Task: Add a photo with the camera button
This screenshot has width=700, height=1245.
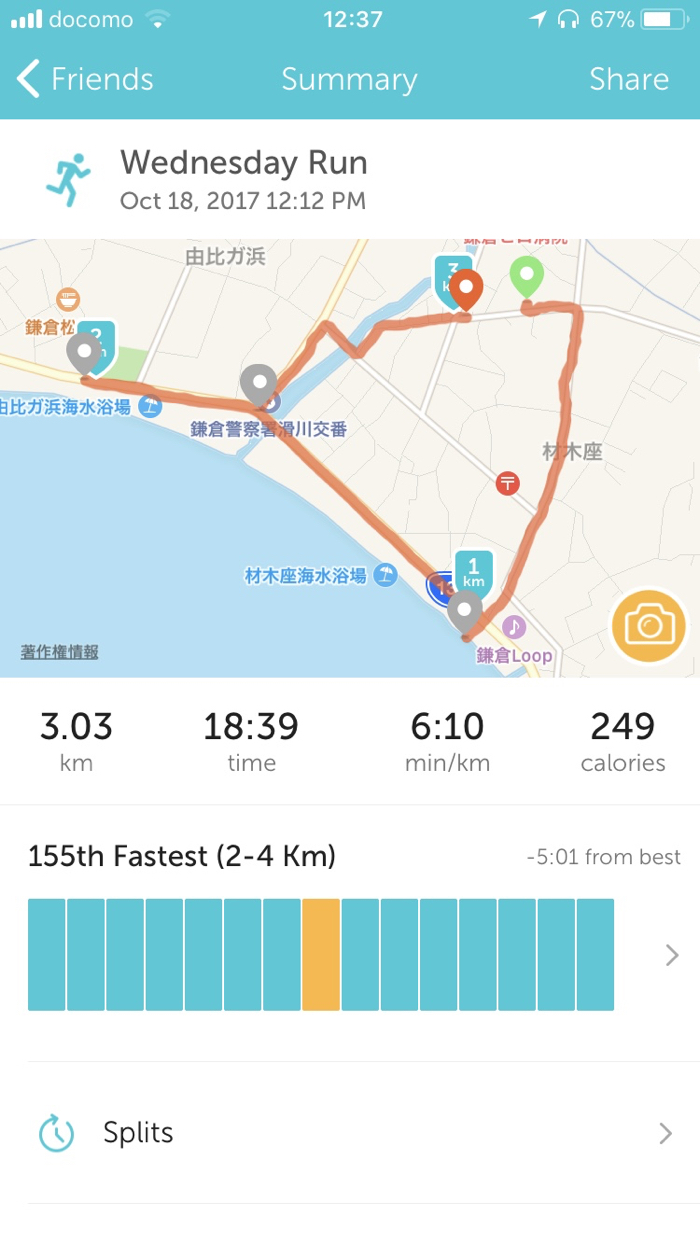Action: (649, 627)
